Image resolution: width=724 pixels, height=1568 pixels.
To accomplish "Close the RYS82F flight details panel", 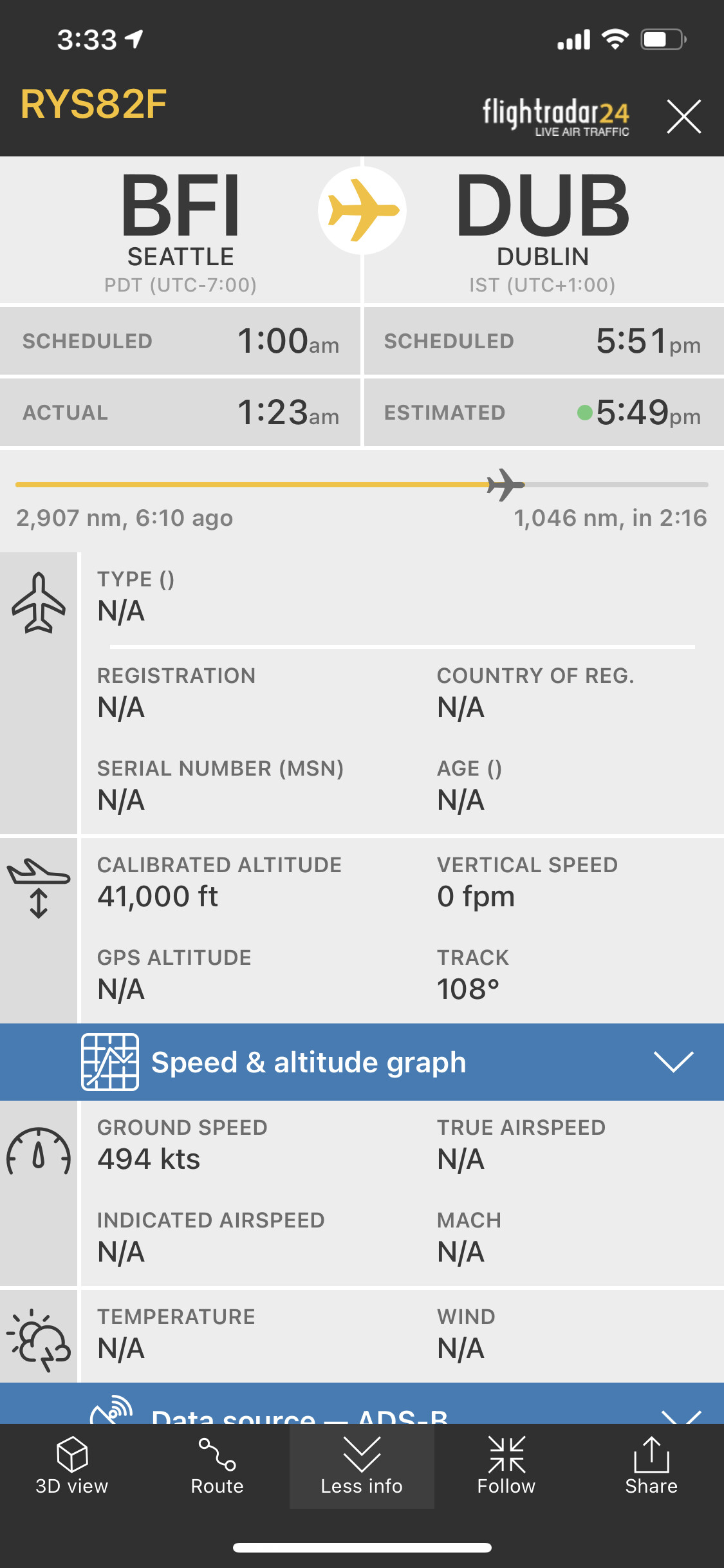I will (x=683, y=117).
